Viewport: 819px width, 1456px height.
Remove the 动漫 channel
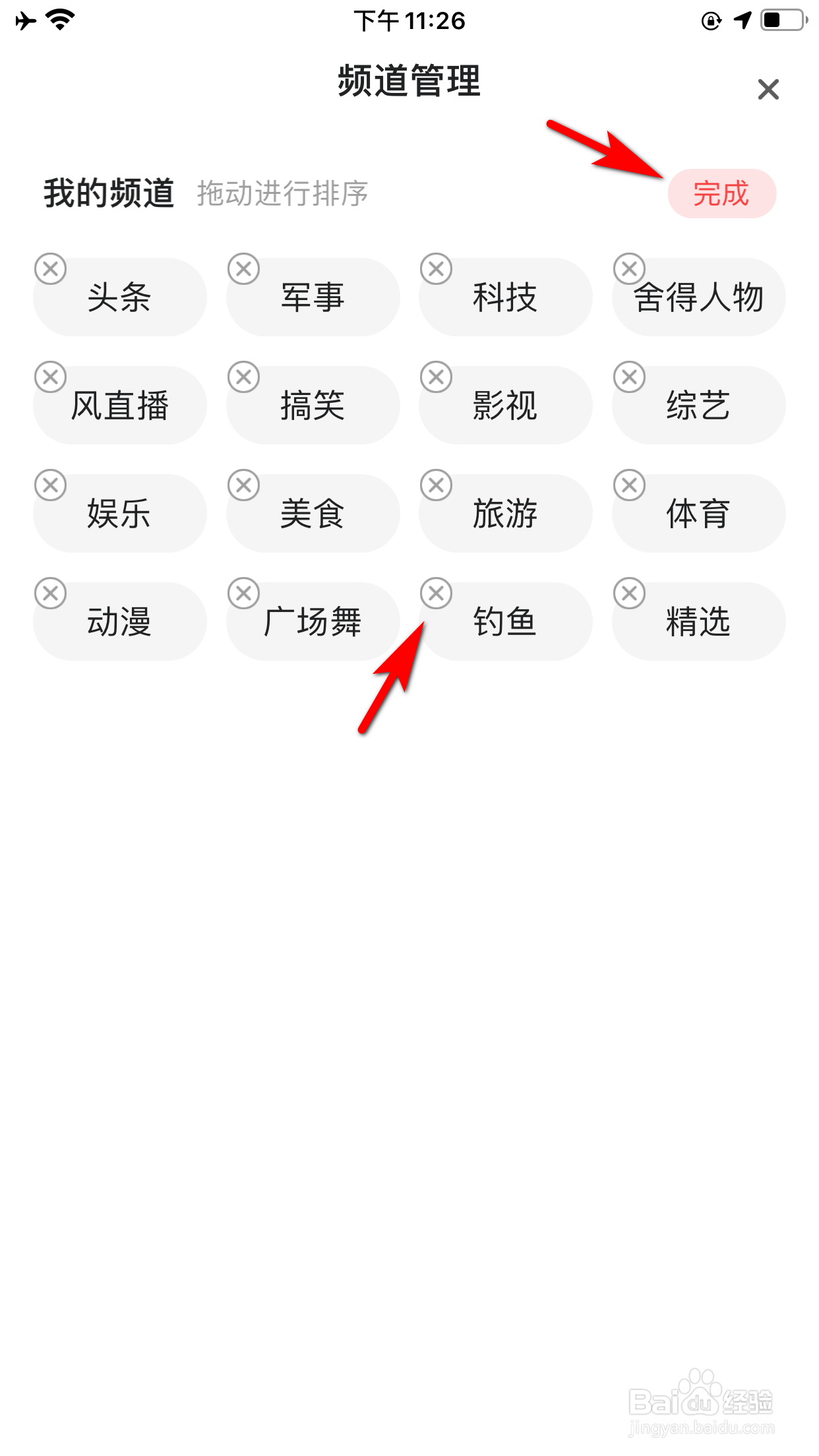[x=49, y=593]
